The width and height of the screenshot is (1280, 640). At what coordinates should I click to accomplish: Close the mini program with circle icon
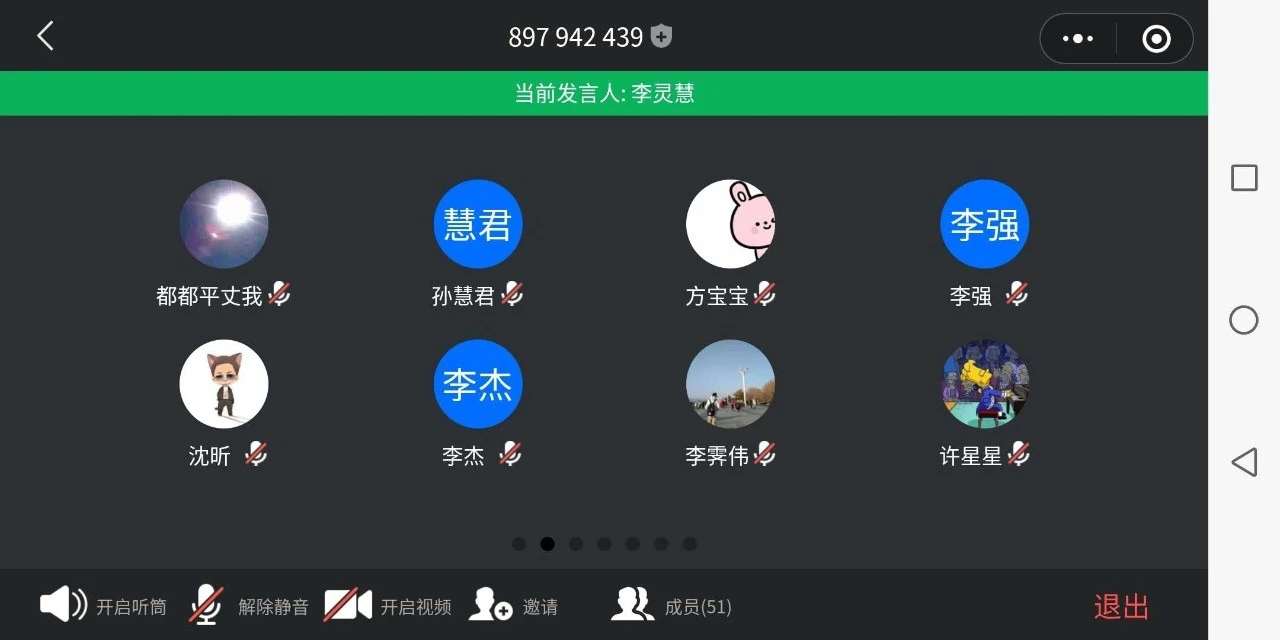pyautogui.click(x=1156, y=39)
